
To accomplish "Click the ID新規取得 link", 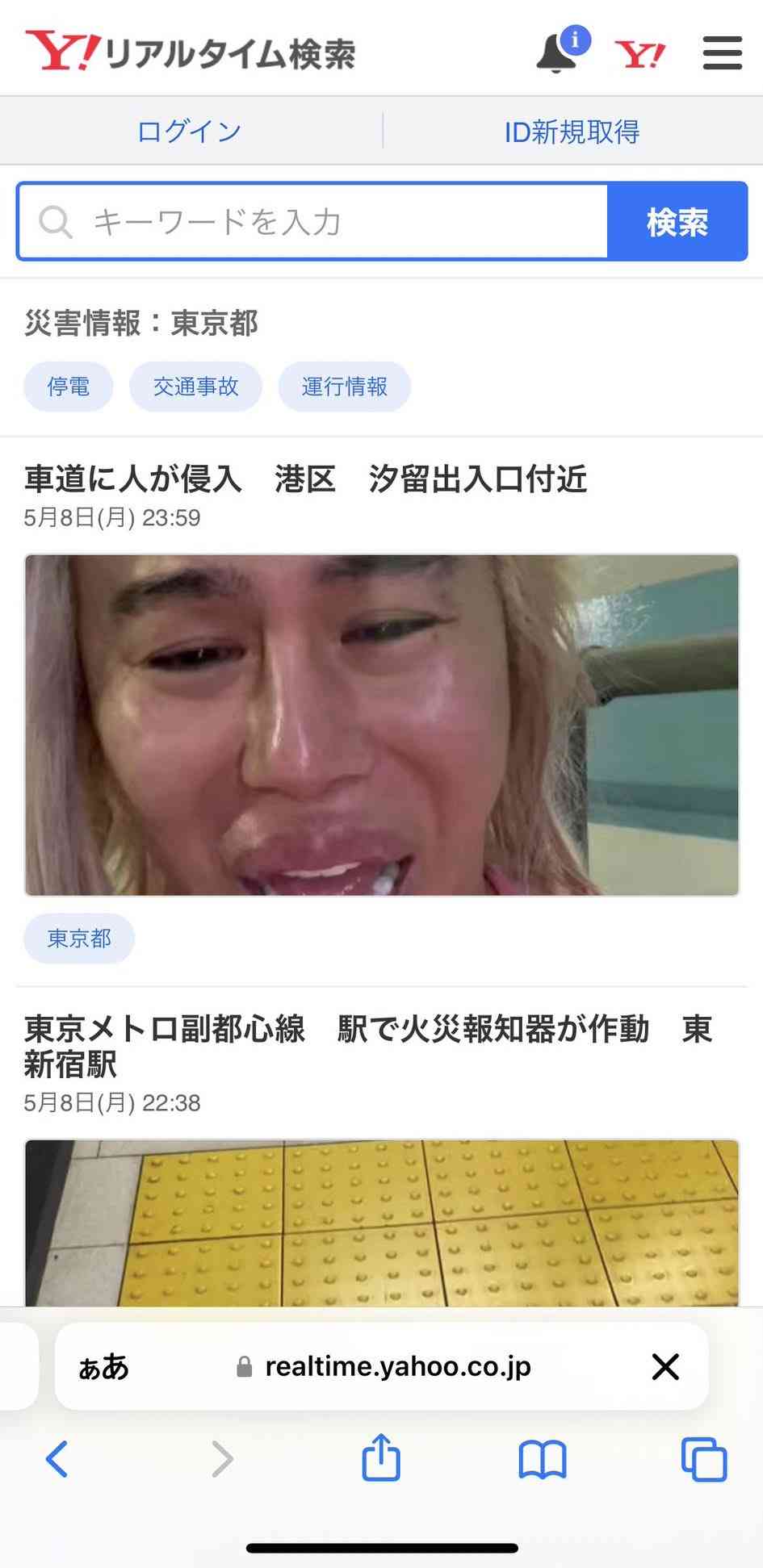I will pyautogui.click(x=572, y=130).
